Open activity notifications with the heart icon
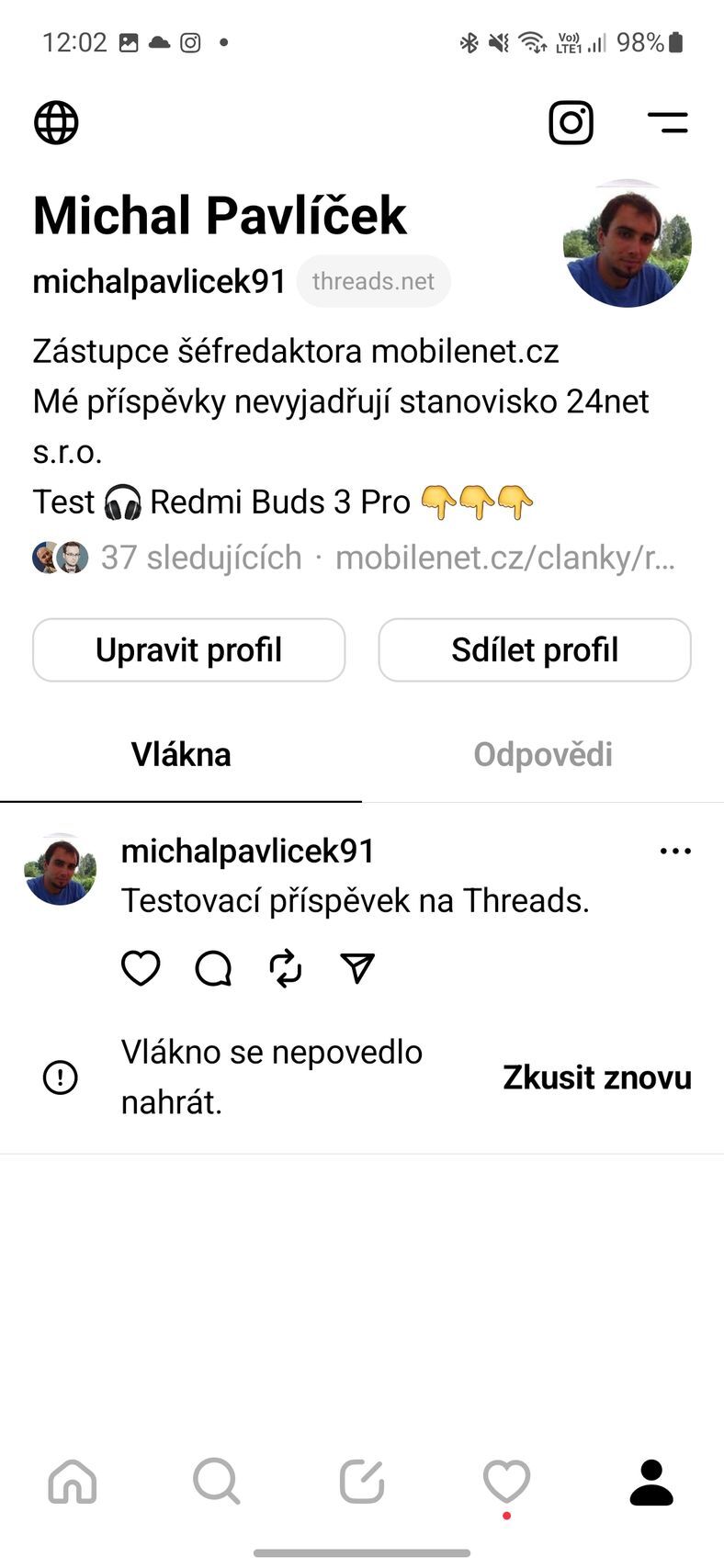 506,1479
